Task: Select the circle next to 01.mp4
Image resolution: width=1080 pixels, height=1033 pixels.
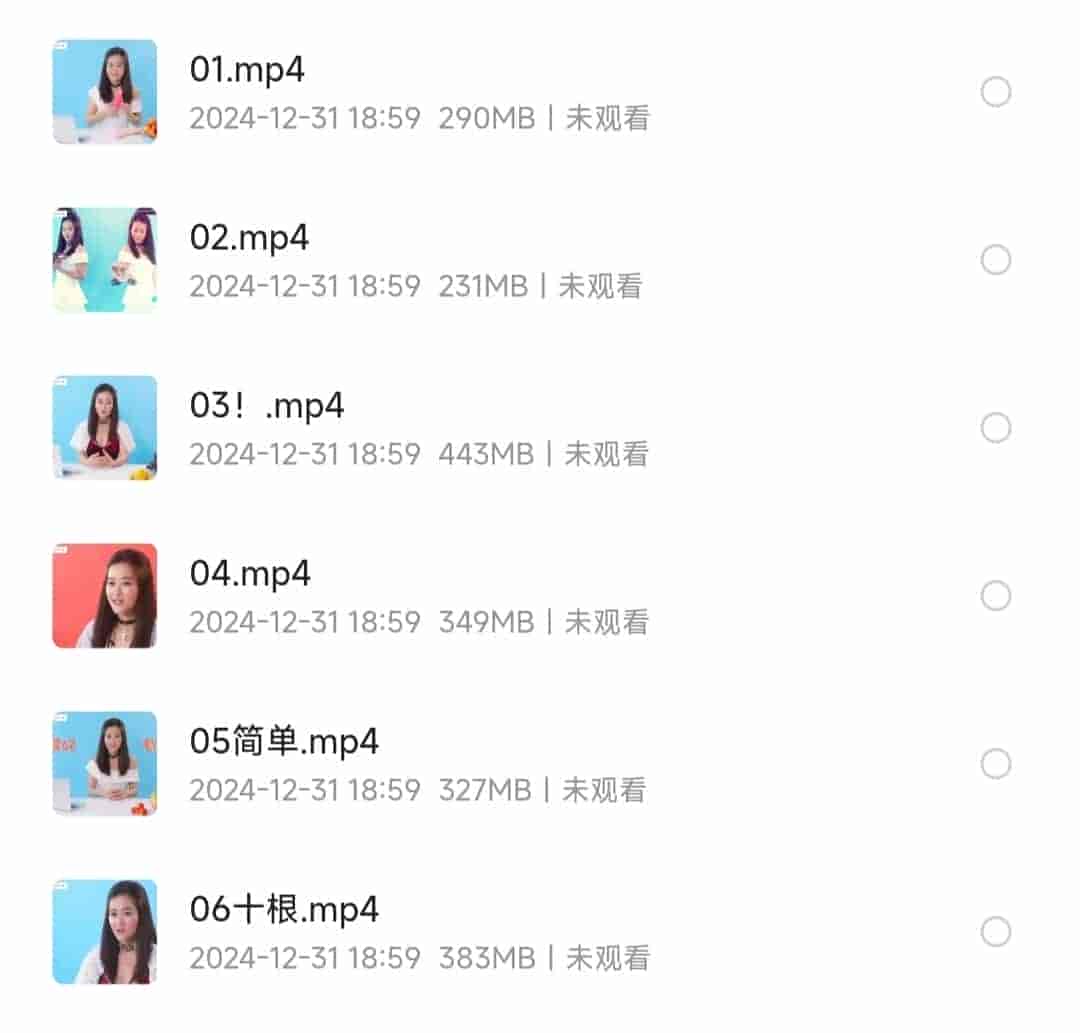Action: click(x=995, y=93)
